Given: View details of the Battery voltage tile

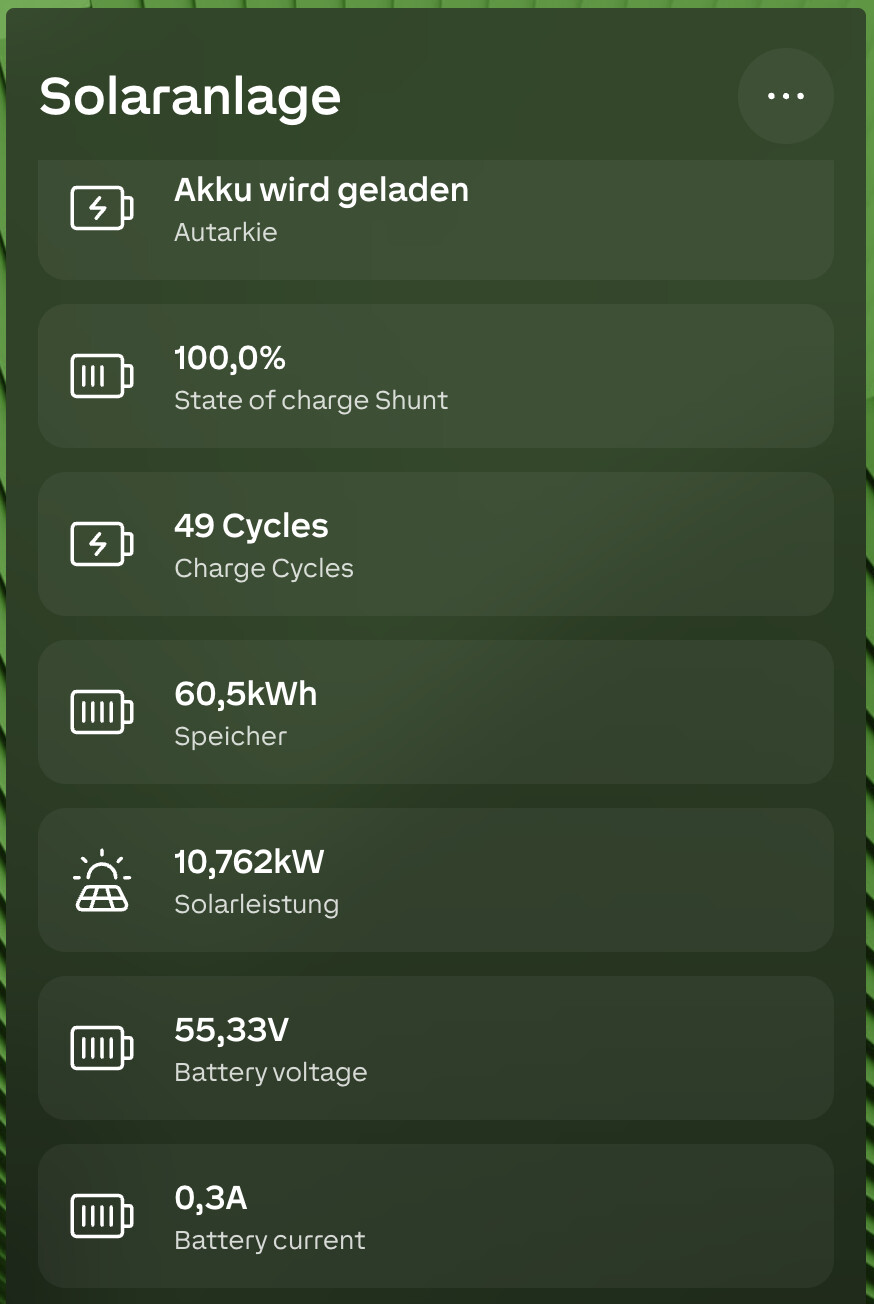Looking at the screenshot, I should (436, 1048).
